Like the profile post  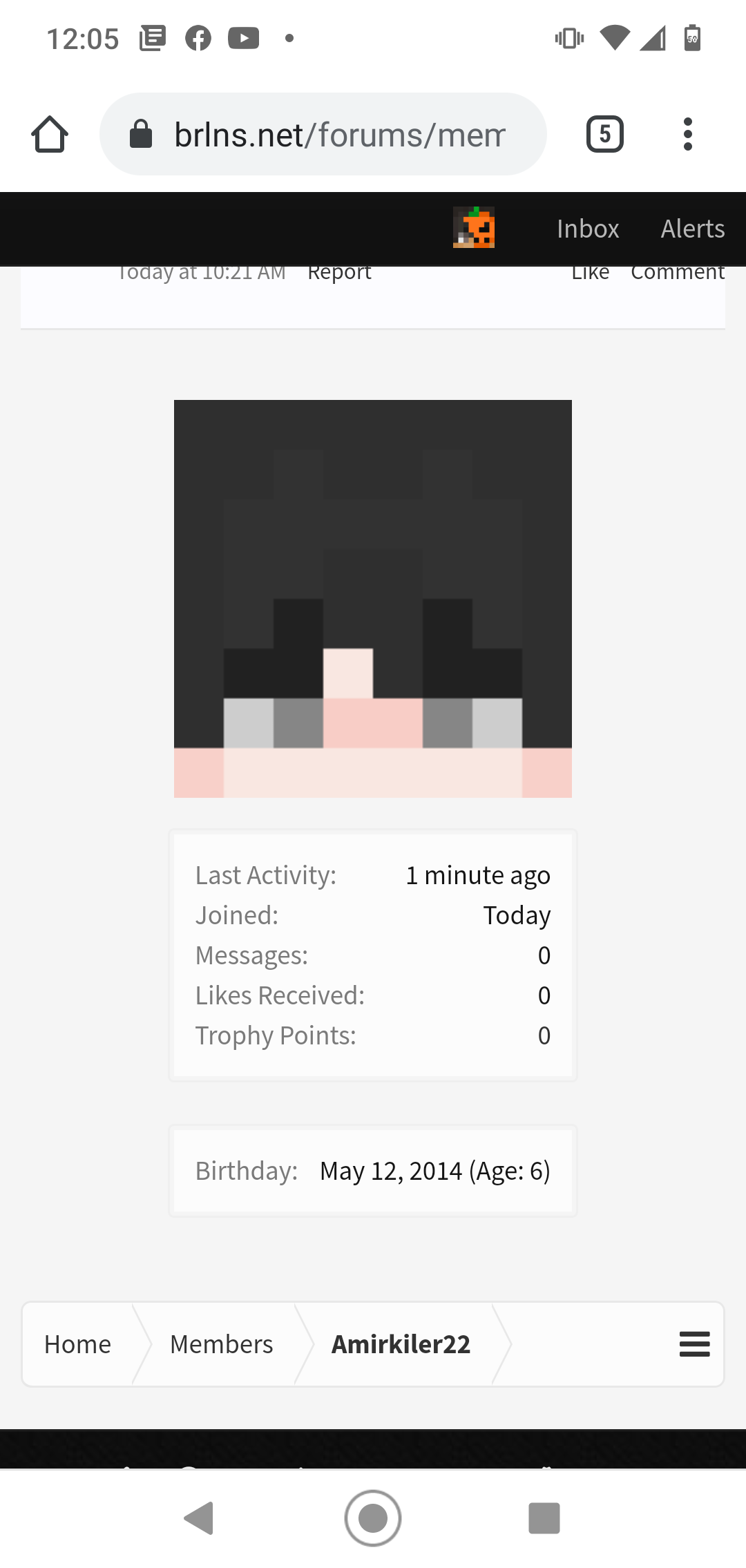[591, 273]
